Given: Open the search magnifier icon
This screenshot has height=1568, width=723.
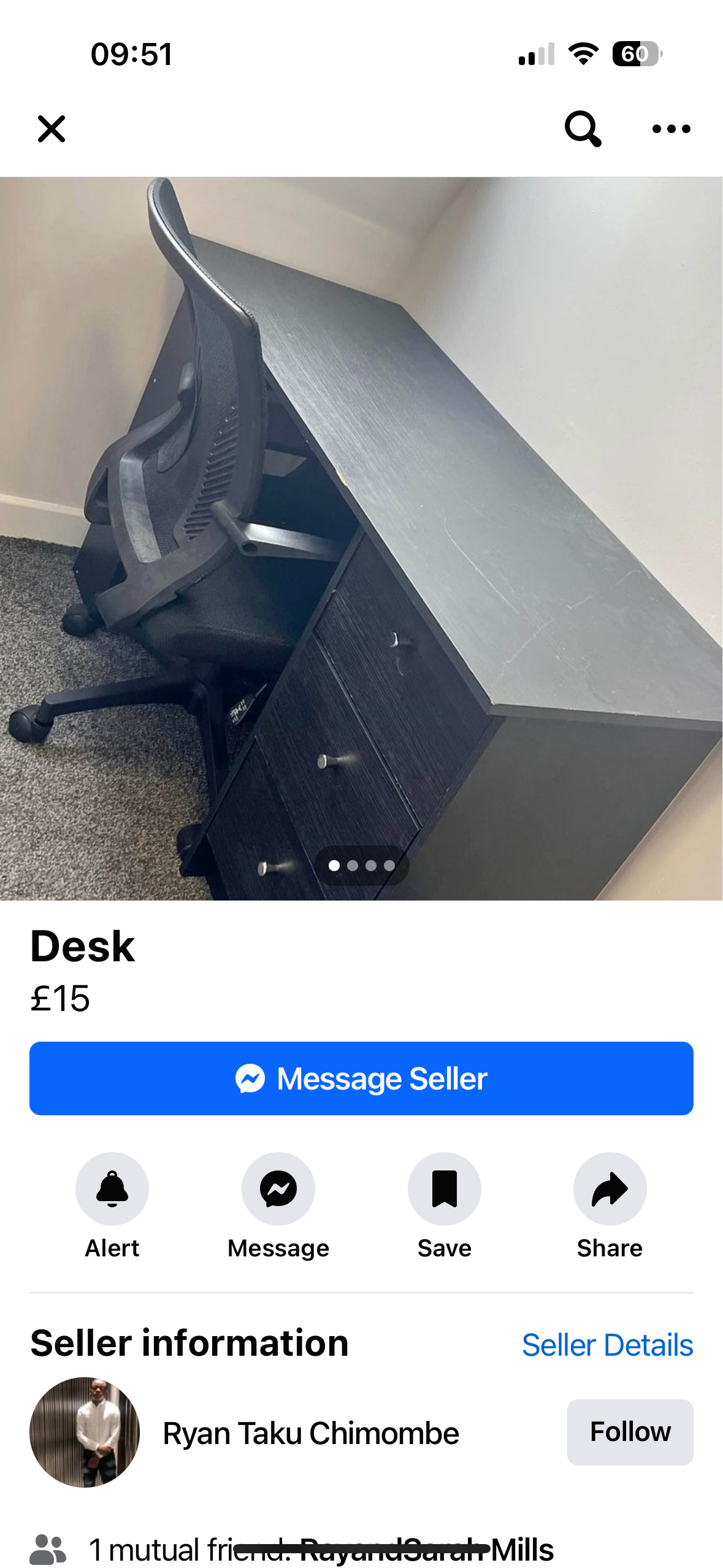Looking at the screenshot, I should tap(582, 128).
